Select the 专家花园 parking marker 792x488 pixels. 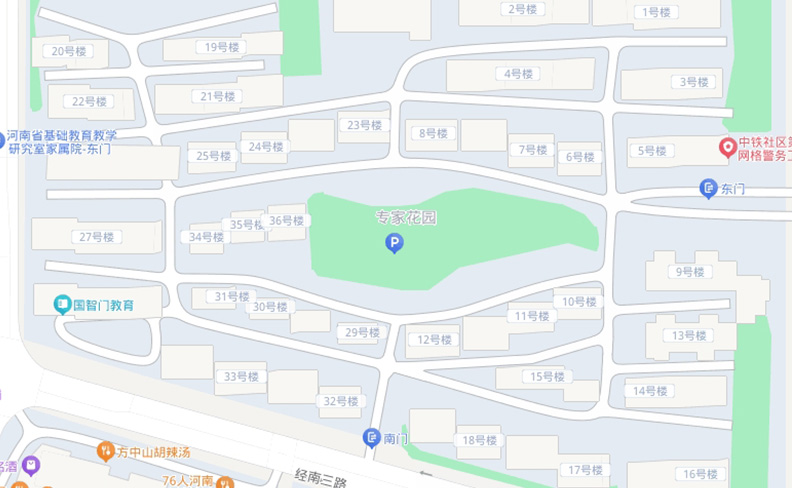(x=395, y=242)
